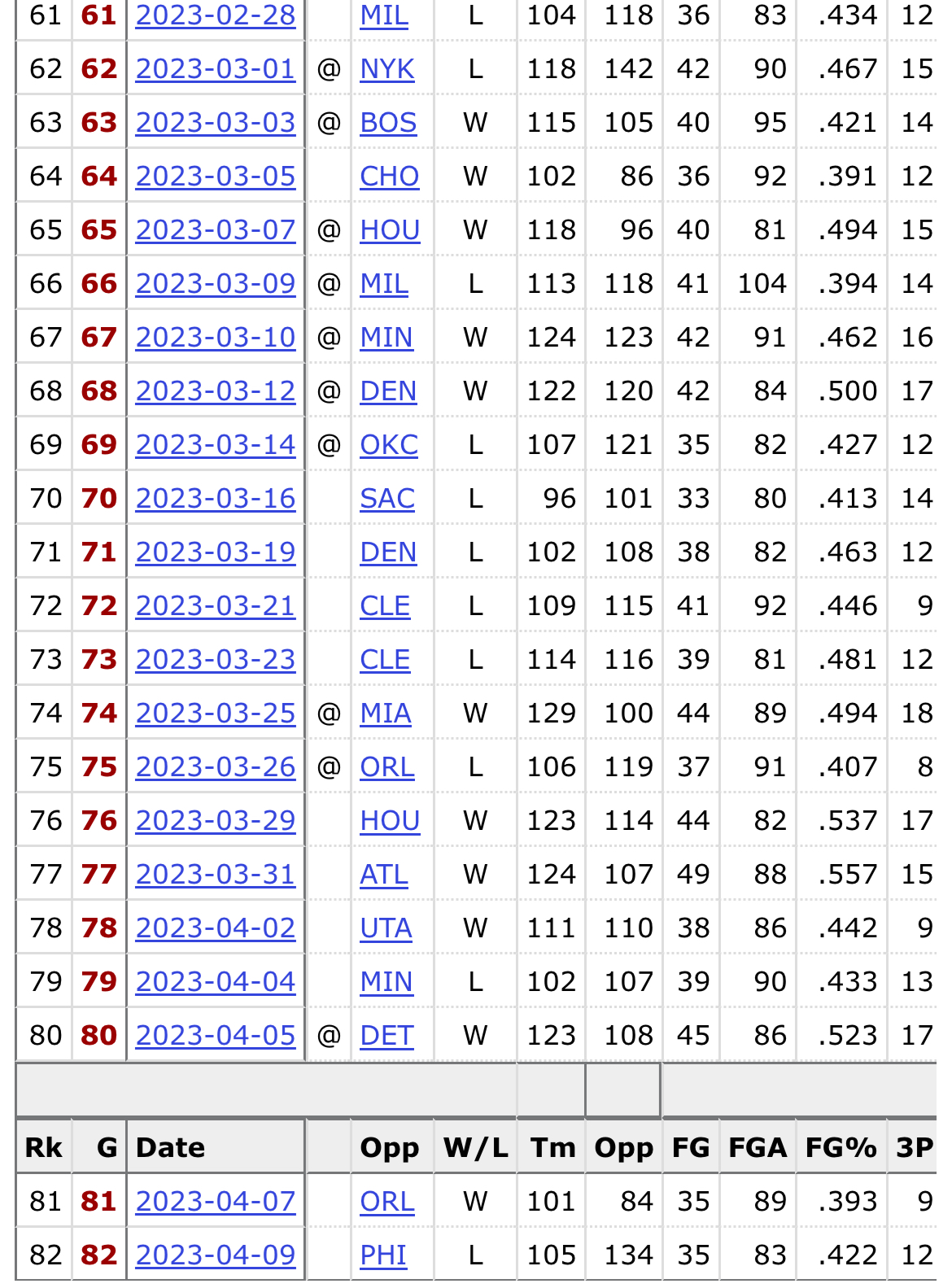Select the MIA opponent link

(386, 714)
